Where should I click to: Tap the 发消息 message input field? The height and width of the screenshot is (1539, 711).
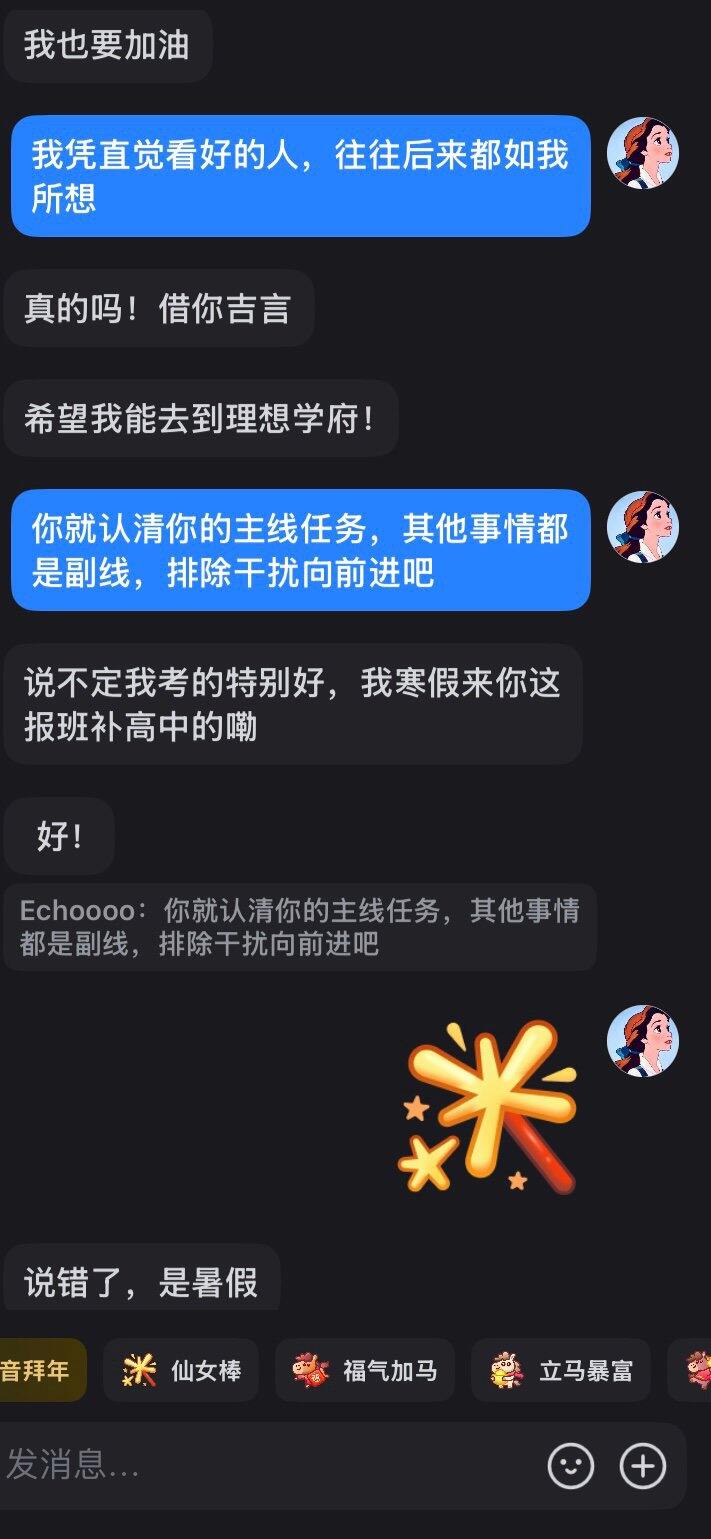270,1466
